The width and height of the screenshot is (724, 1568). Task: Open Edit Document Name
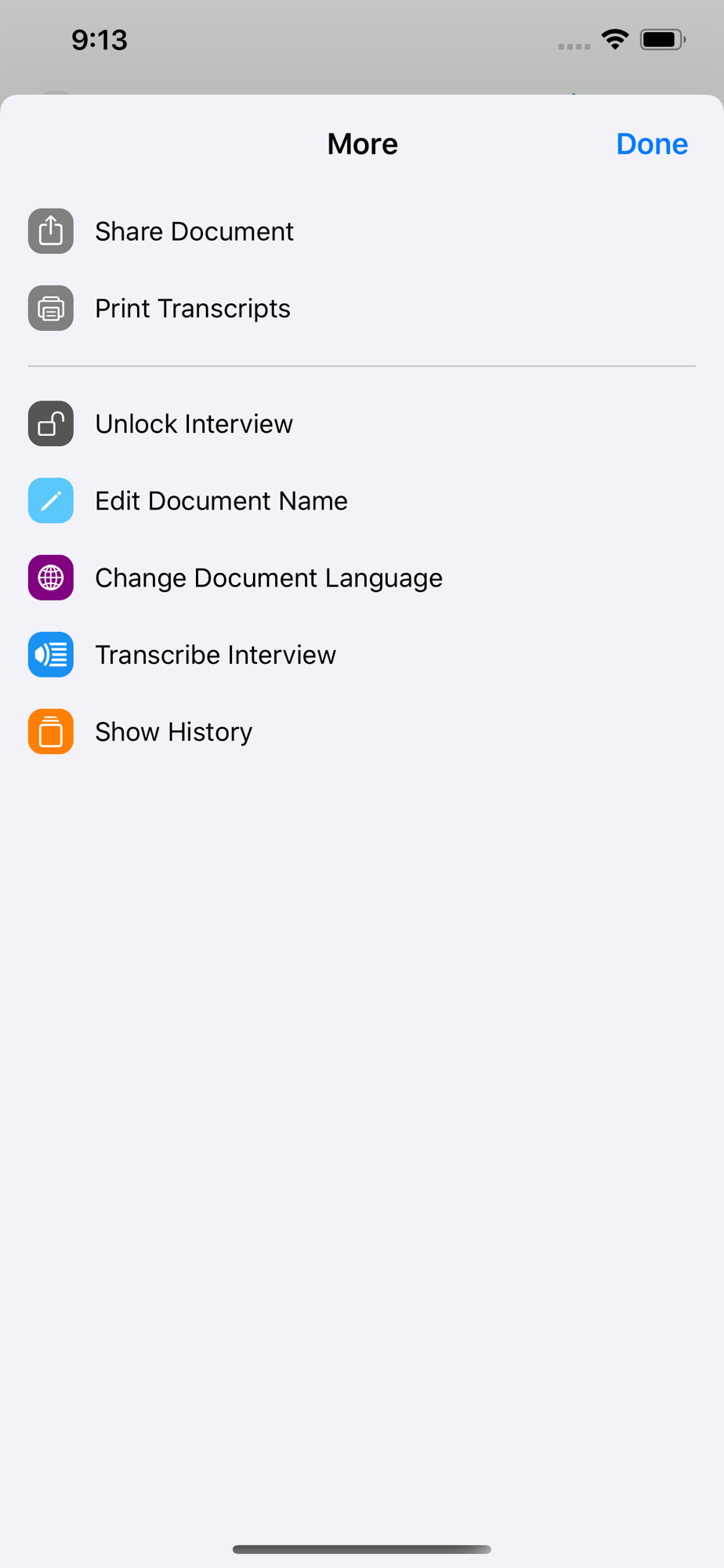click(362, 500)
